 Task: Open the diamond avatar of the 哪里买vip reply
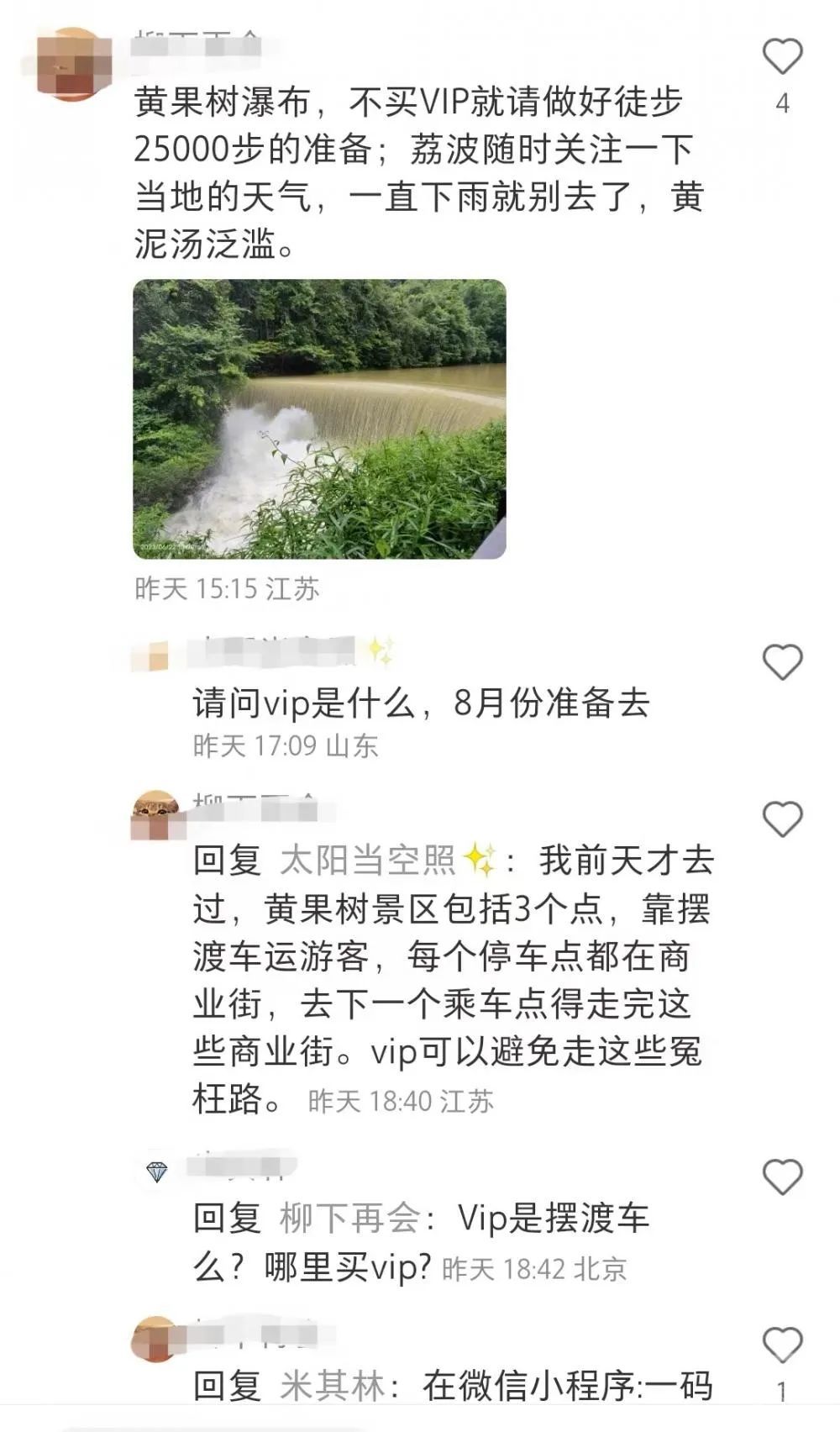coord(157,1171)
